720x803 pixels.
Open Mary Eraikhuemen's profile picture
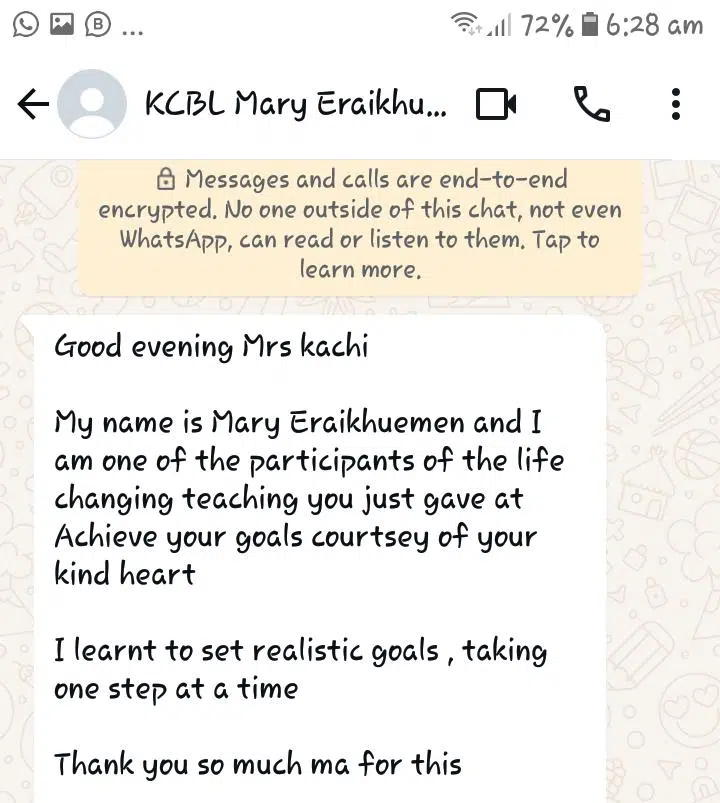92,104
